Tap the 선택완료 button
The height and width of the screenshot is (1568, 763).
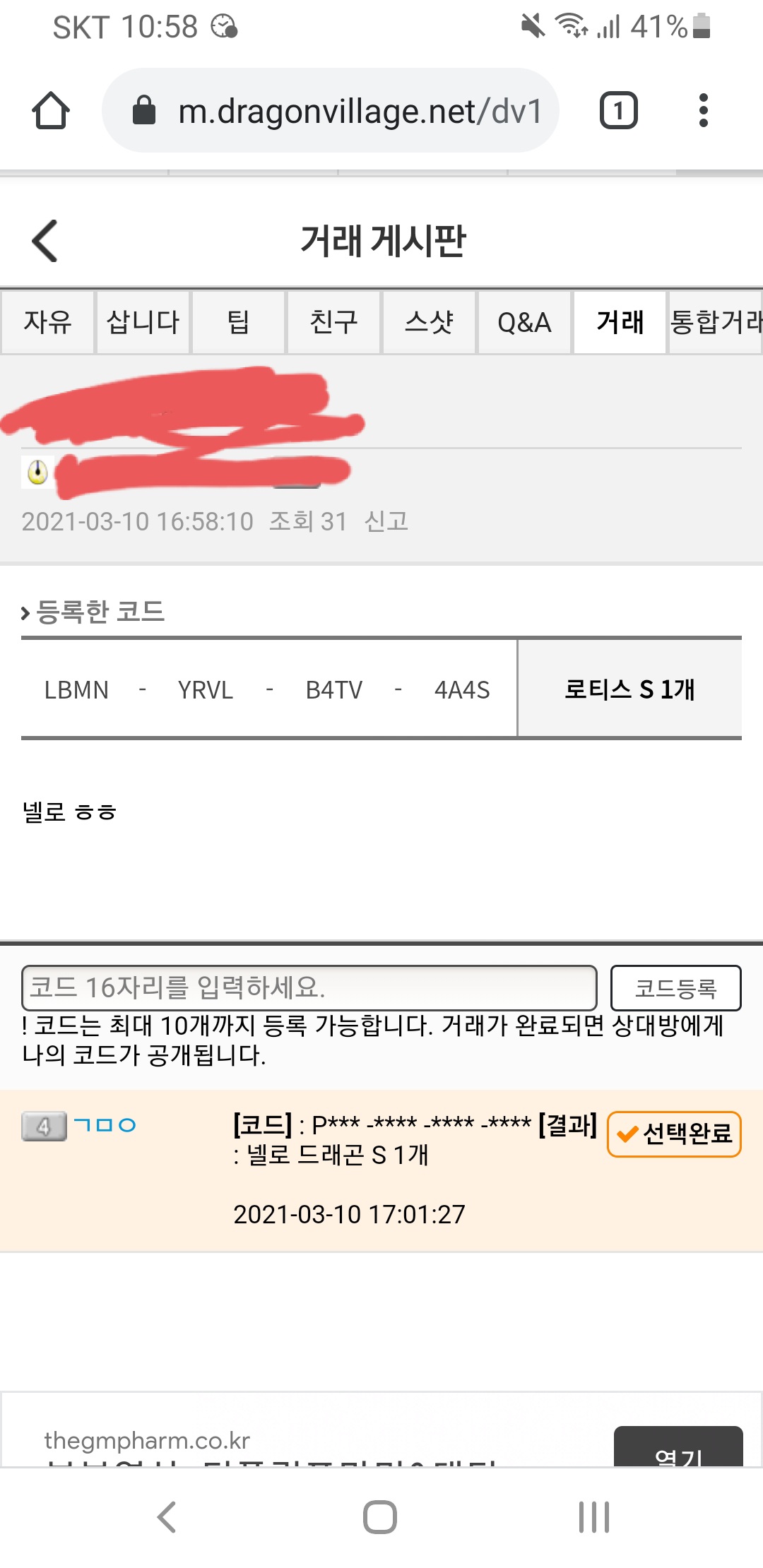(674, 1134)
